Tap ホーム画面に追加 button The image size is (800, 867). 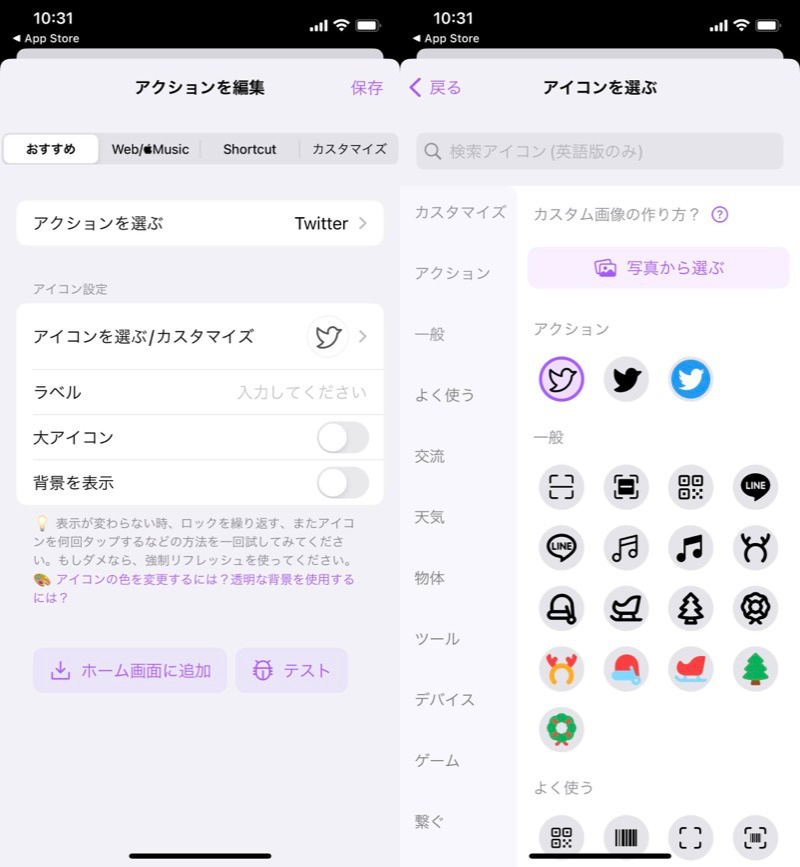[x=130, y=671]
